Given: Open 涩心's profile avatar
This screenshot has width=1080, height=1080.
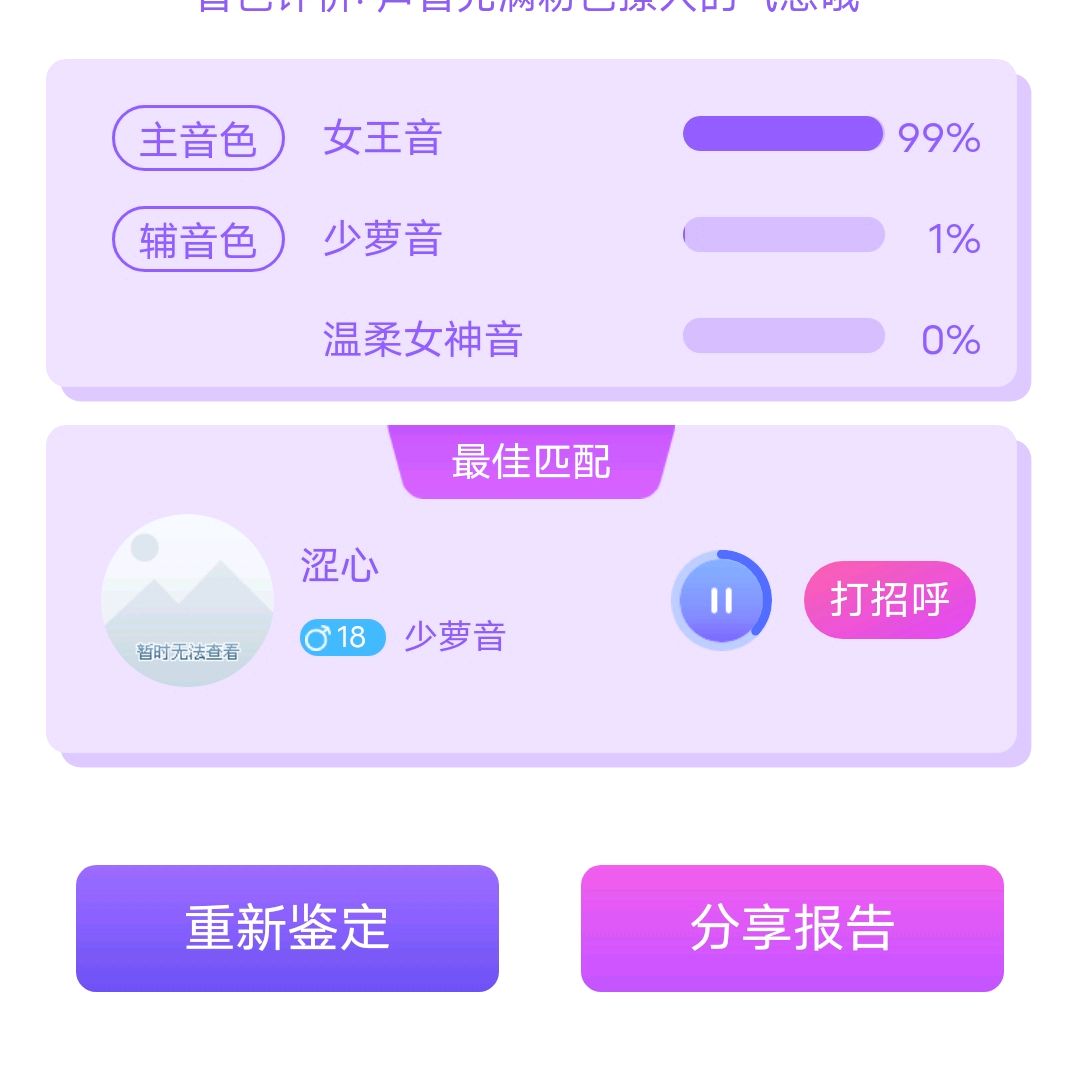Looking at the screenshot, I should [187, 600].
